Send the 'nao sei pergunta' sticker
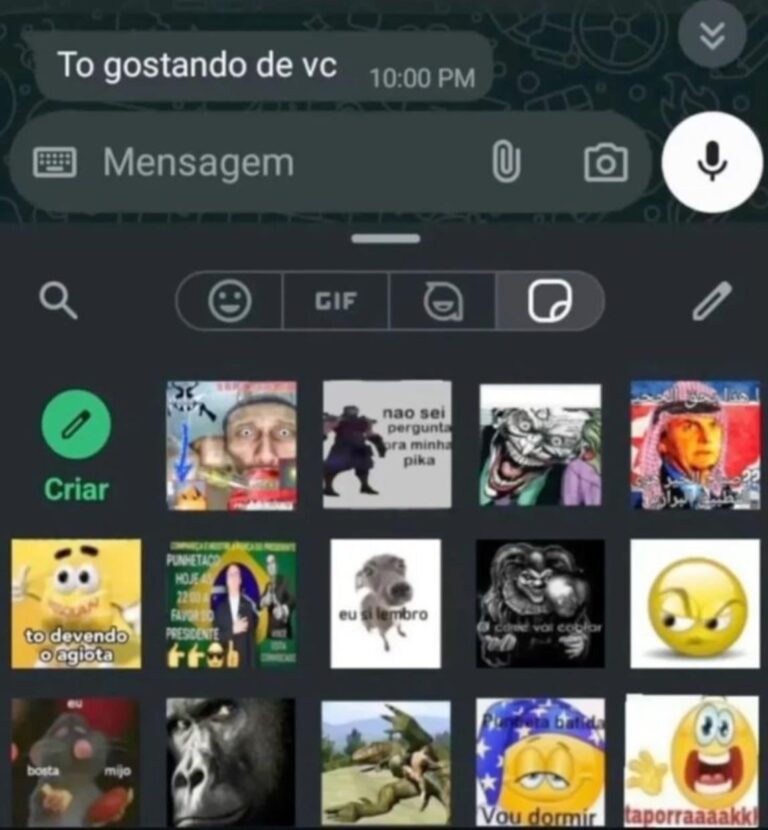768x830 pixels. 387,444
